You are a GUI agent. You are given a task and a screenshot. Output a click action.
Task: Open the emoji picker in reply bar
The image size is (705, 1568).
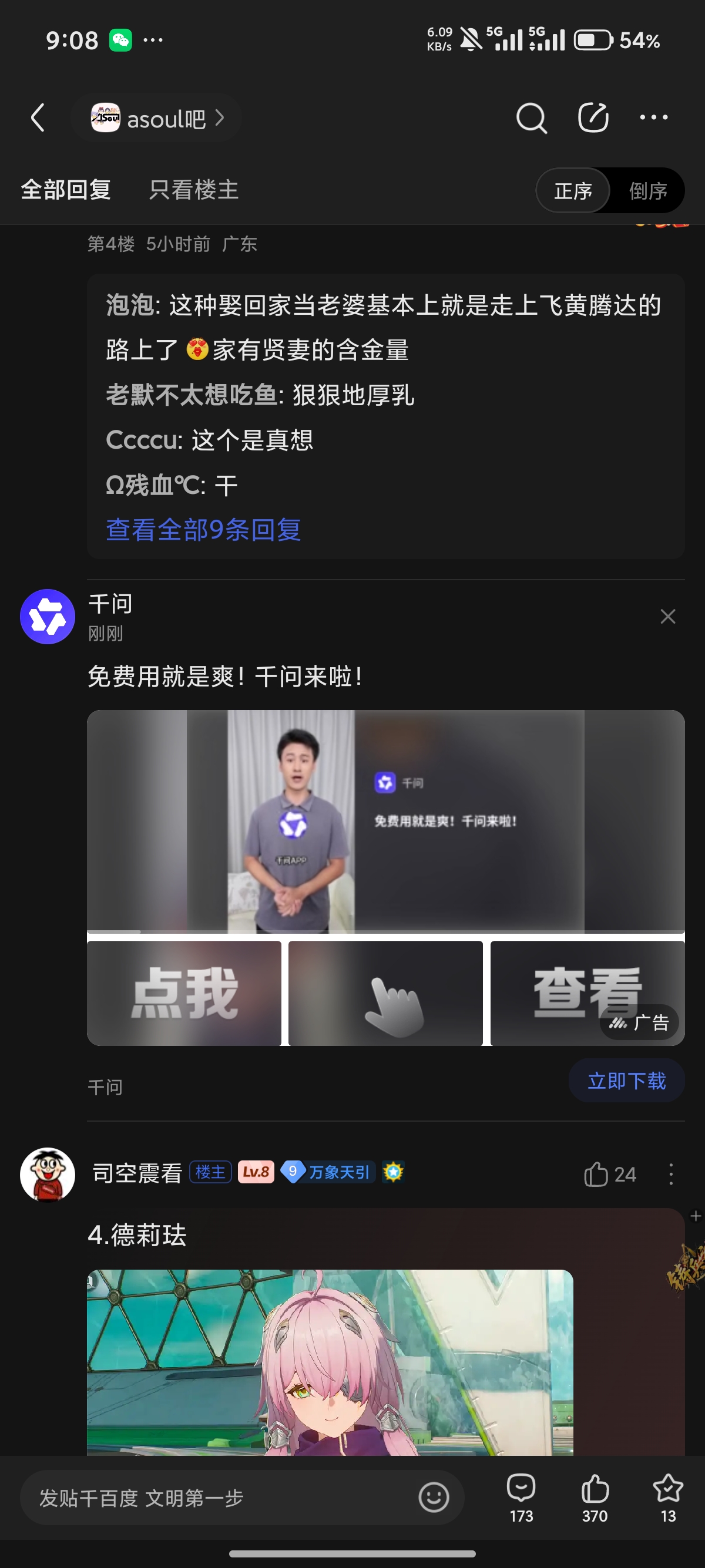[x=434, y=1498]
